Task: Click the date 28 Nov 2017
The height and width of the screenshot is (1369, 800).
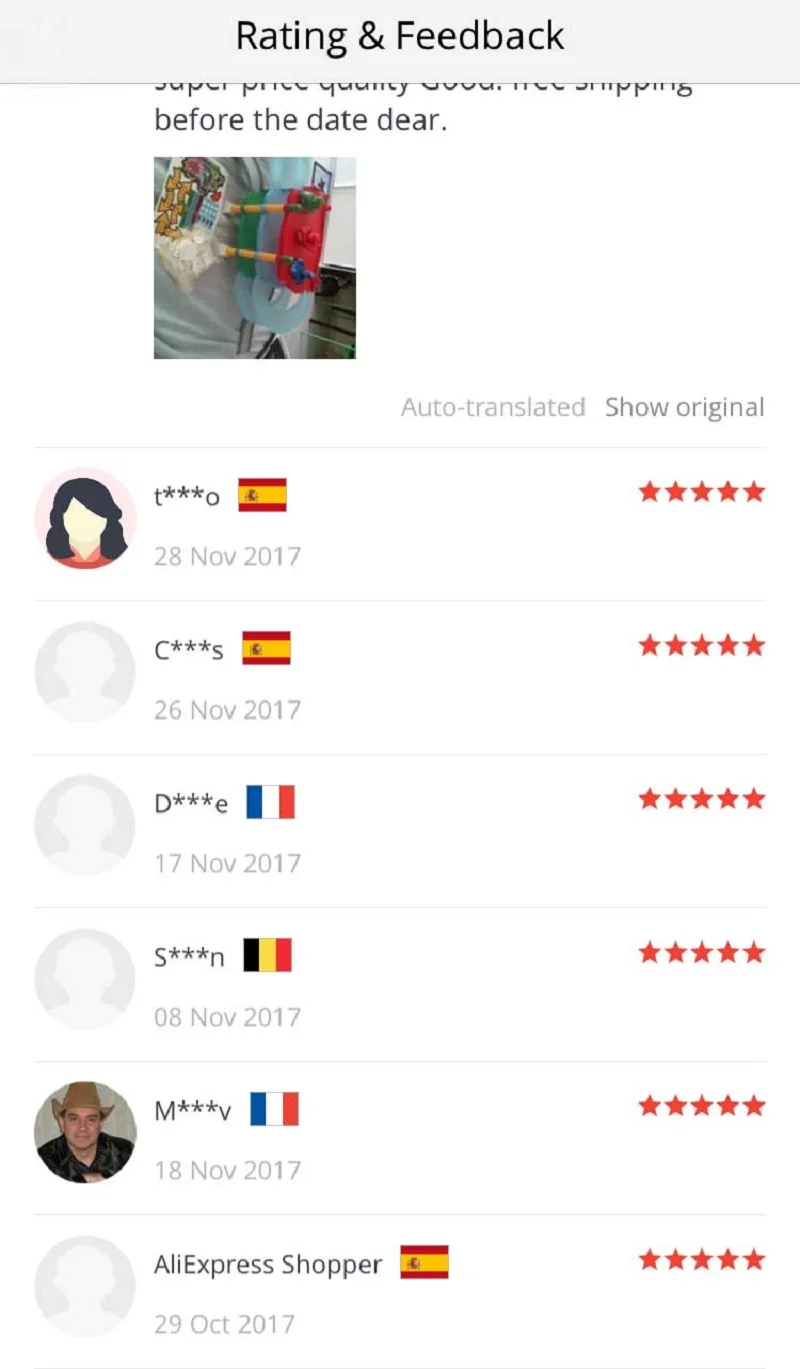Action: (226, 555)
